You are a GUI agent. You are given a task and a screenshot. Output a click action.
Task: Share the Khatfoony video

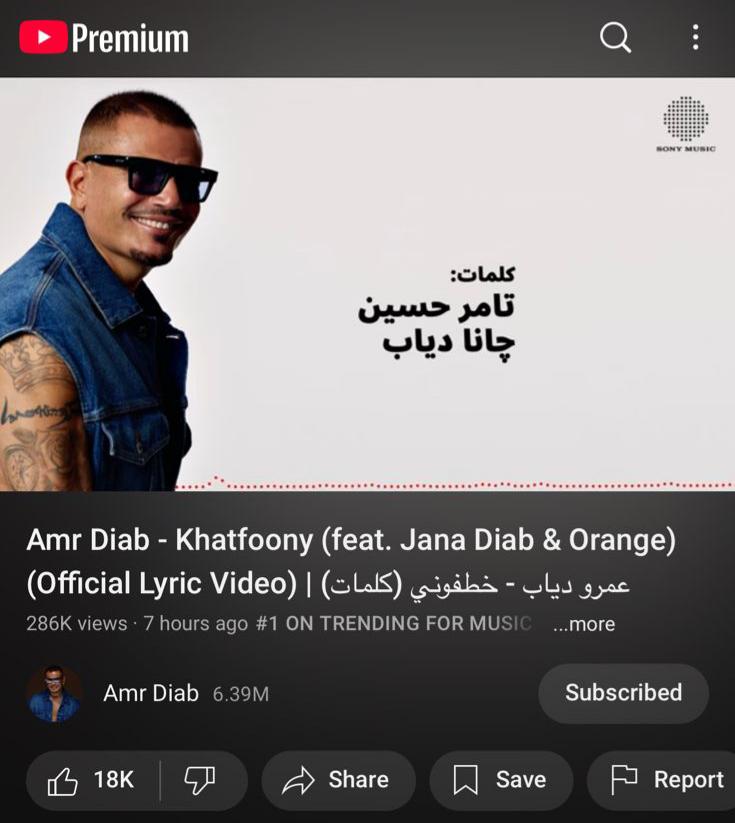(x=338, y=780)
